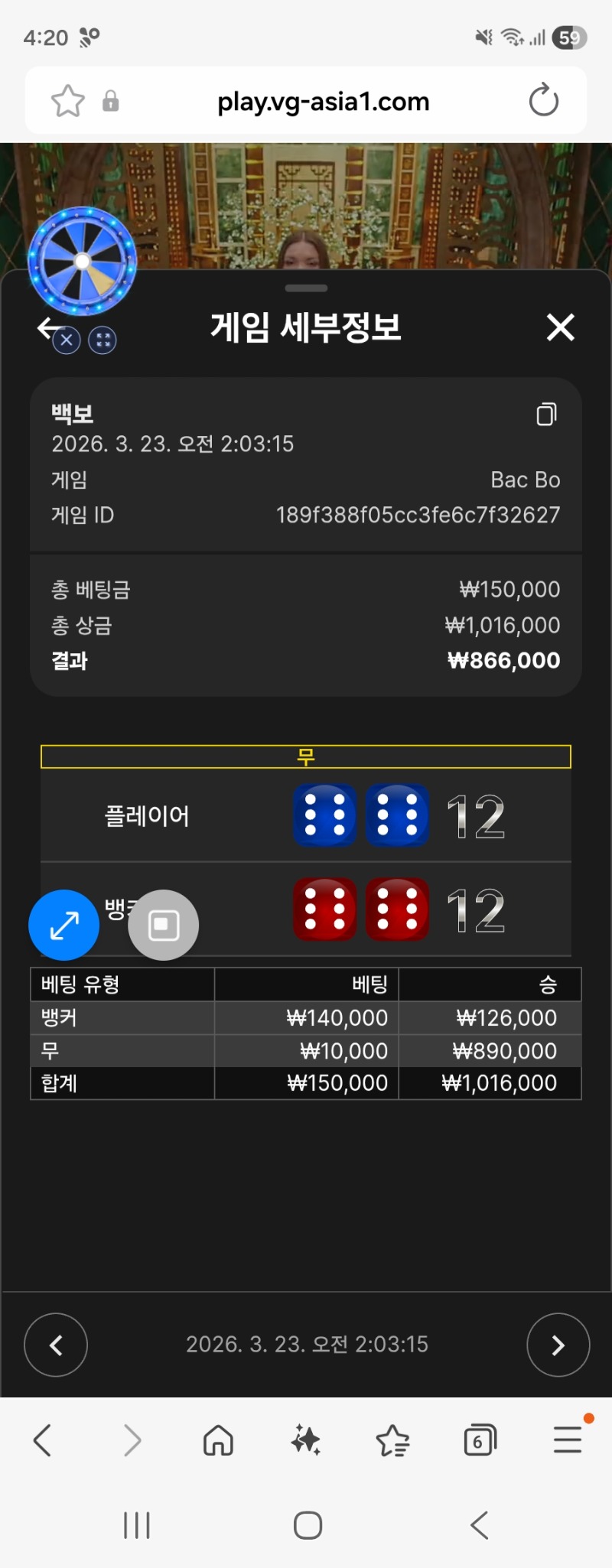Viewport: 612px width, 1568px height.
Task: Open the blue expand floating button
Action: coord(63,925)
